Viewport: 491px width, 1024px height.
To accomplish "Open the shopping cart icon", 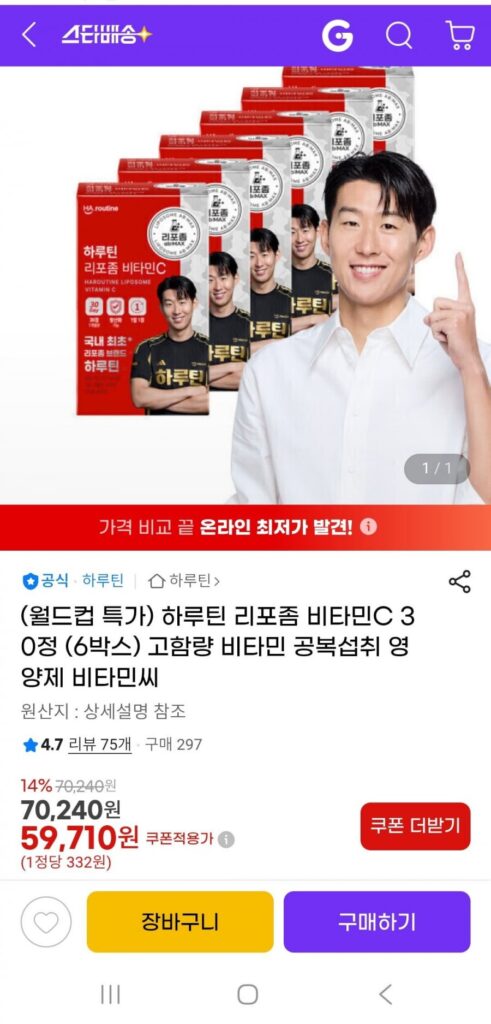I will coord(460,35).
